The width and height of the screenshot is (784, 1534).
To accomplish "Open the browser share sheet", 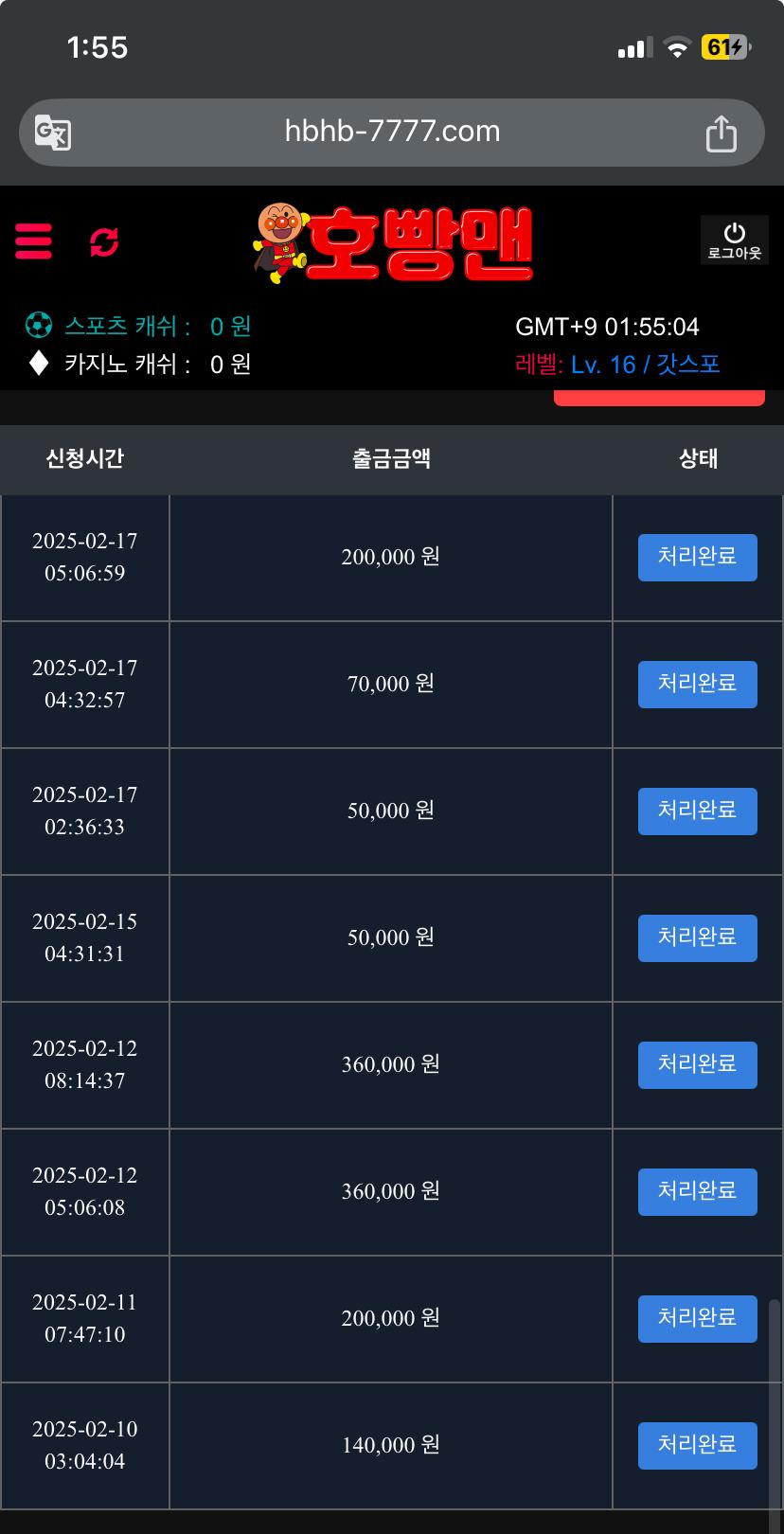I will click(721, 134).
